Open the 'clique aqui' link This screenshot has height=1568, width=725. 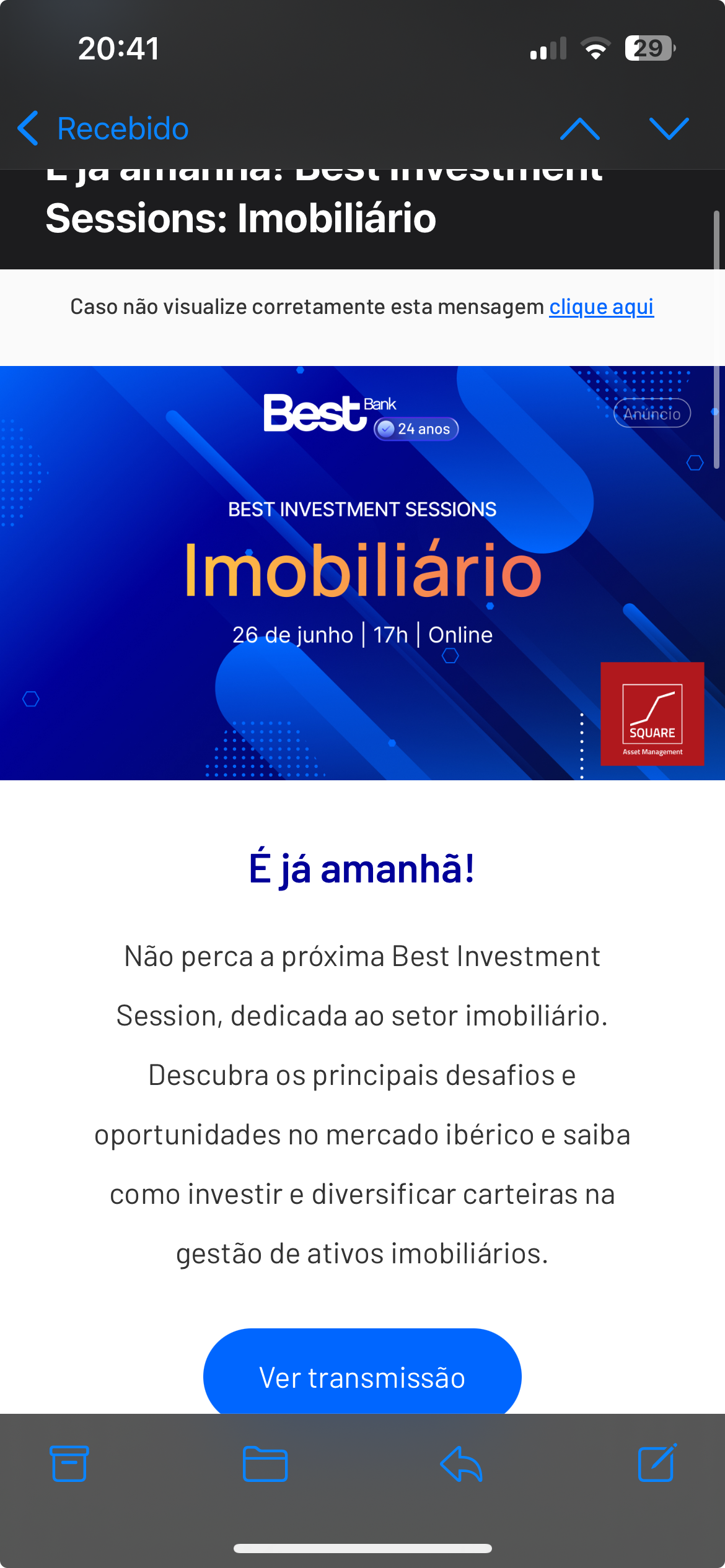click(600, 307)
